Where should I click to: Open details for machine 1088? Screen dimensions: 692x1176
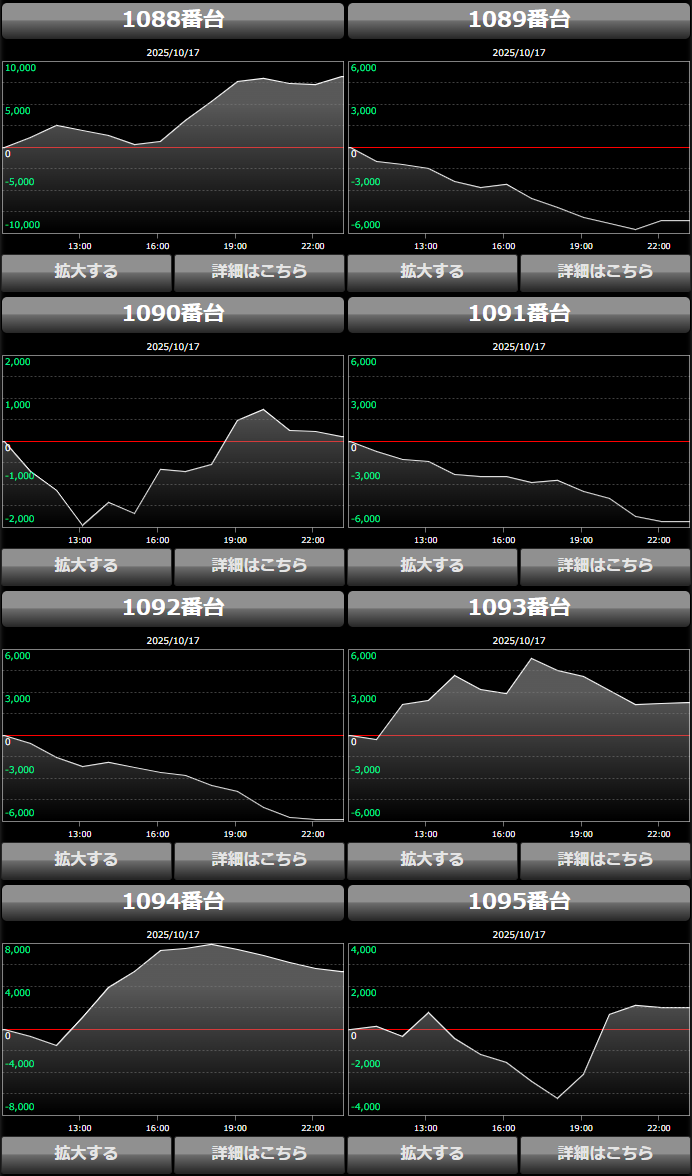coord(259,271)
